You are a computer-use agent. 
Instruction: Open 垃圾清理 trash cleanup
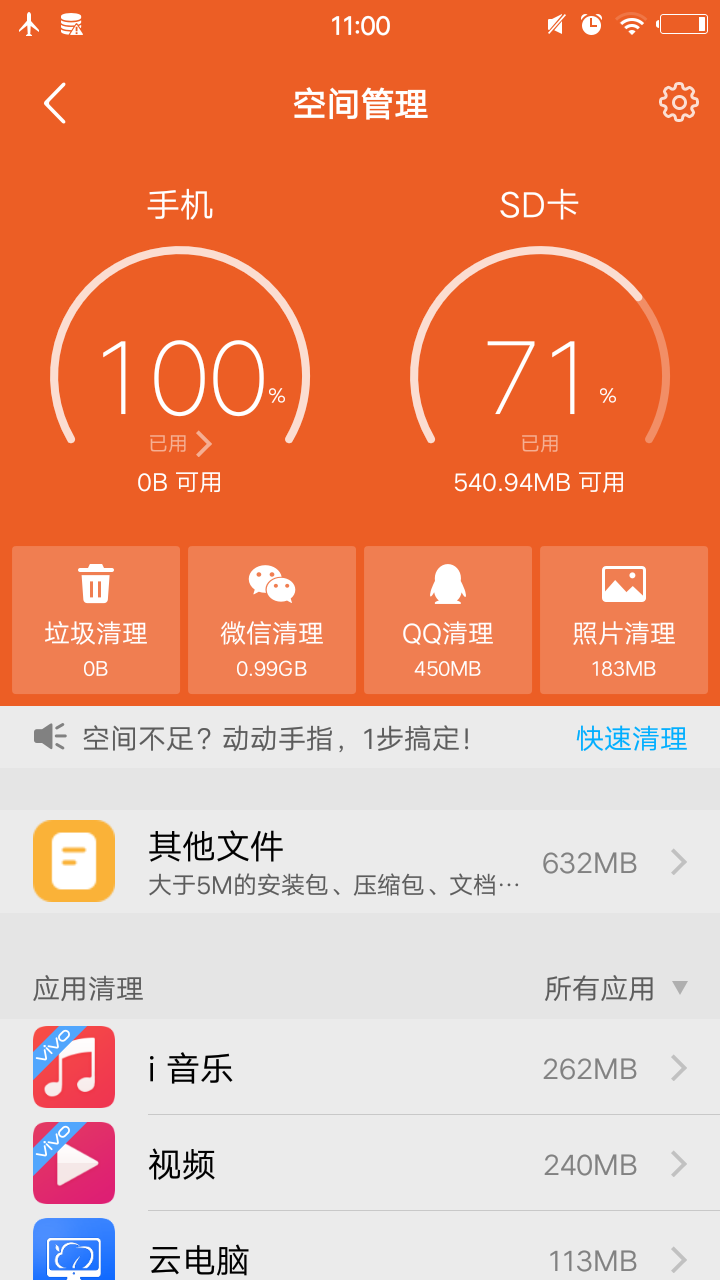point(96,618)
